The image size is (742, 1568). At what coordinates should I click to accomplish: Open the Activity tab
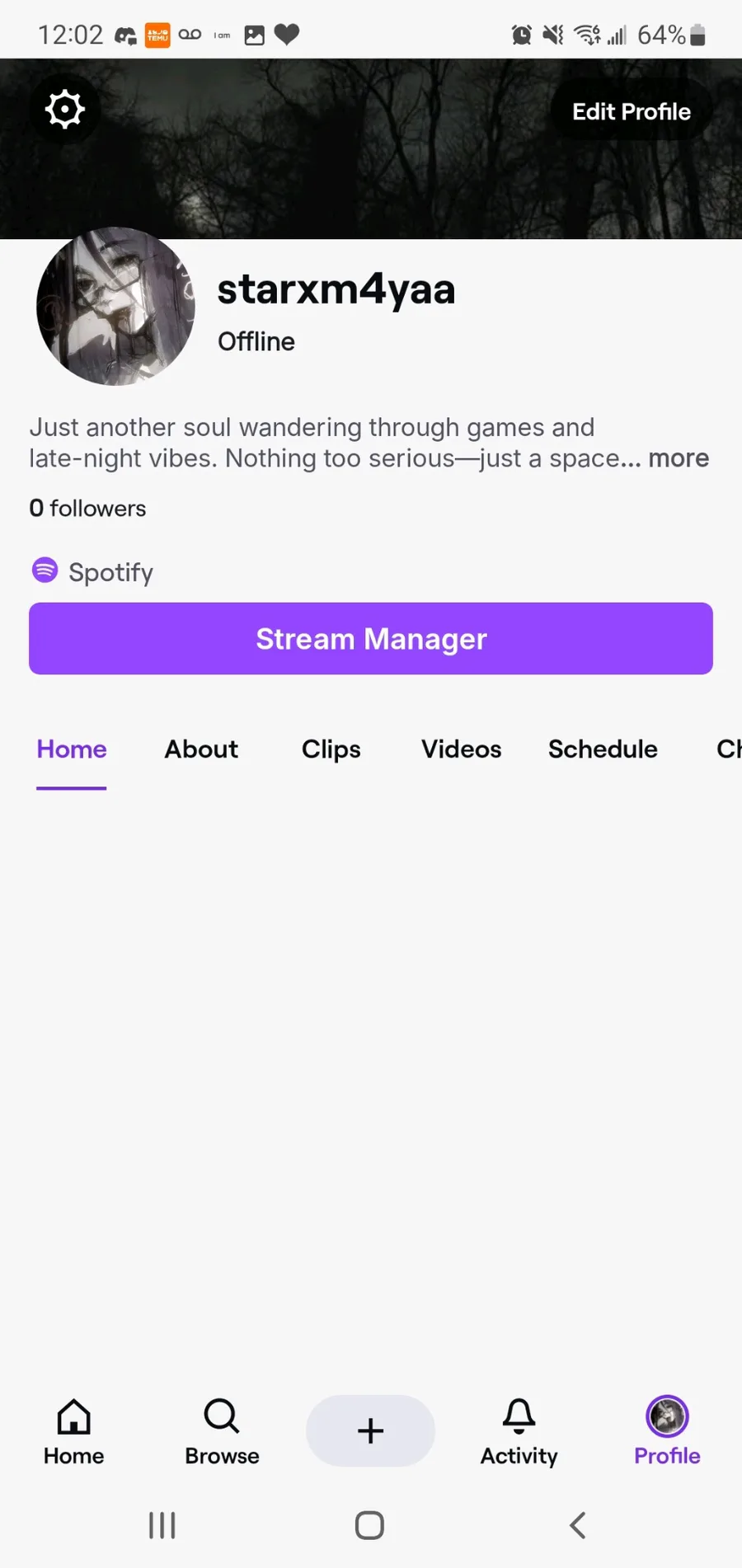point(519,1432)
